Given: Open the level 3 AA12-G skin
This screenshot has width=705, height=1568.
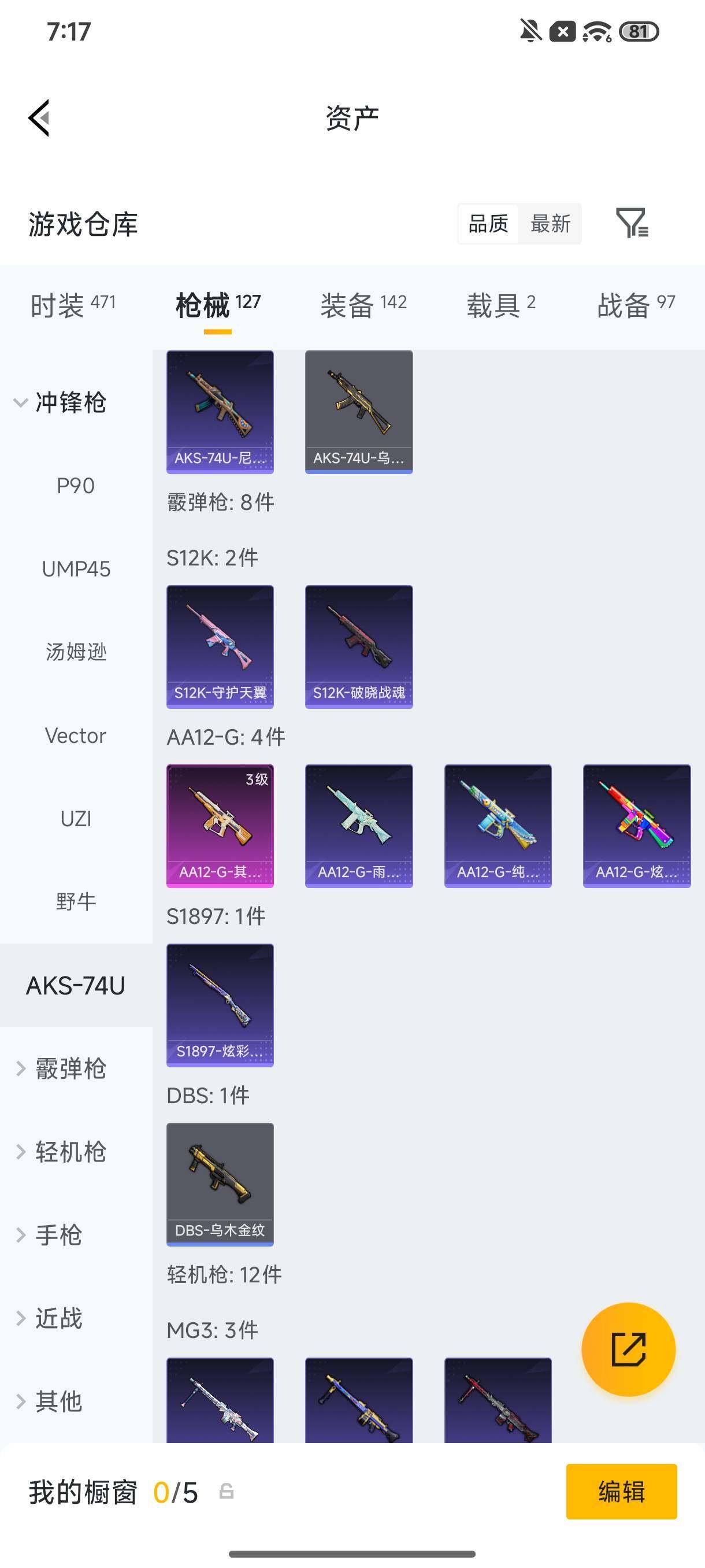Looking at the screenshot, I should point(220,826).
